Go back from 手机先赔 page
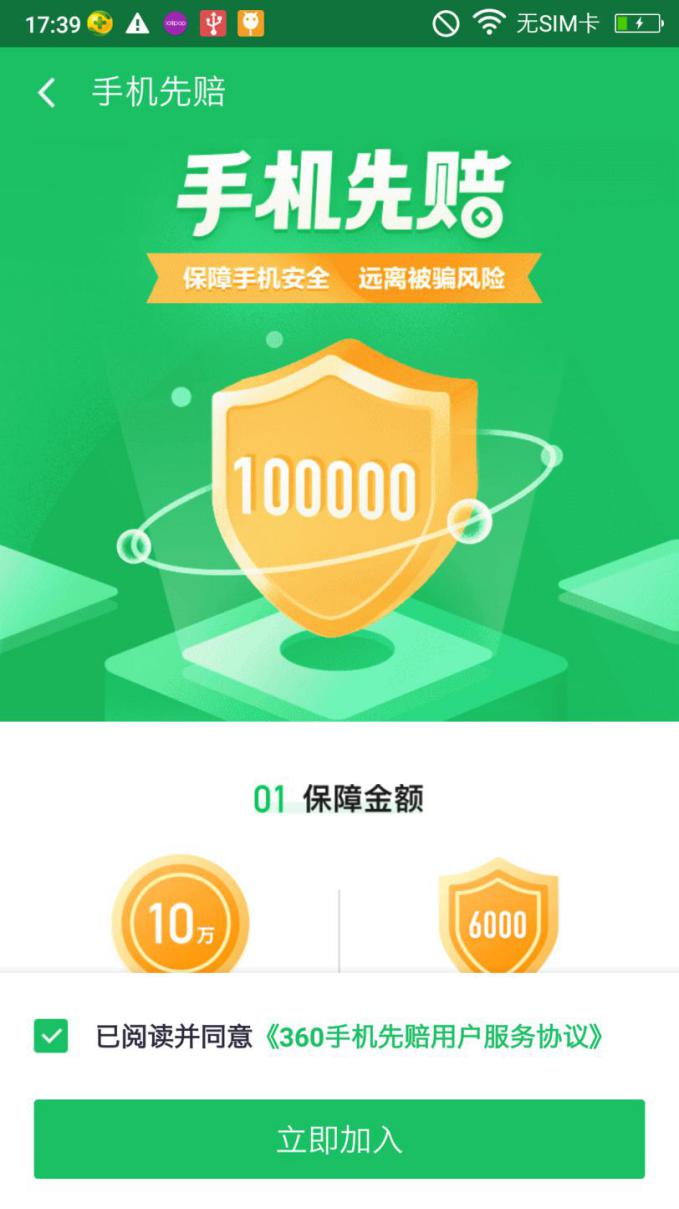This screenshot has height=1209, width=679. [x=46, y=93]
